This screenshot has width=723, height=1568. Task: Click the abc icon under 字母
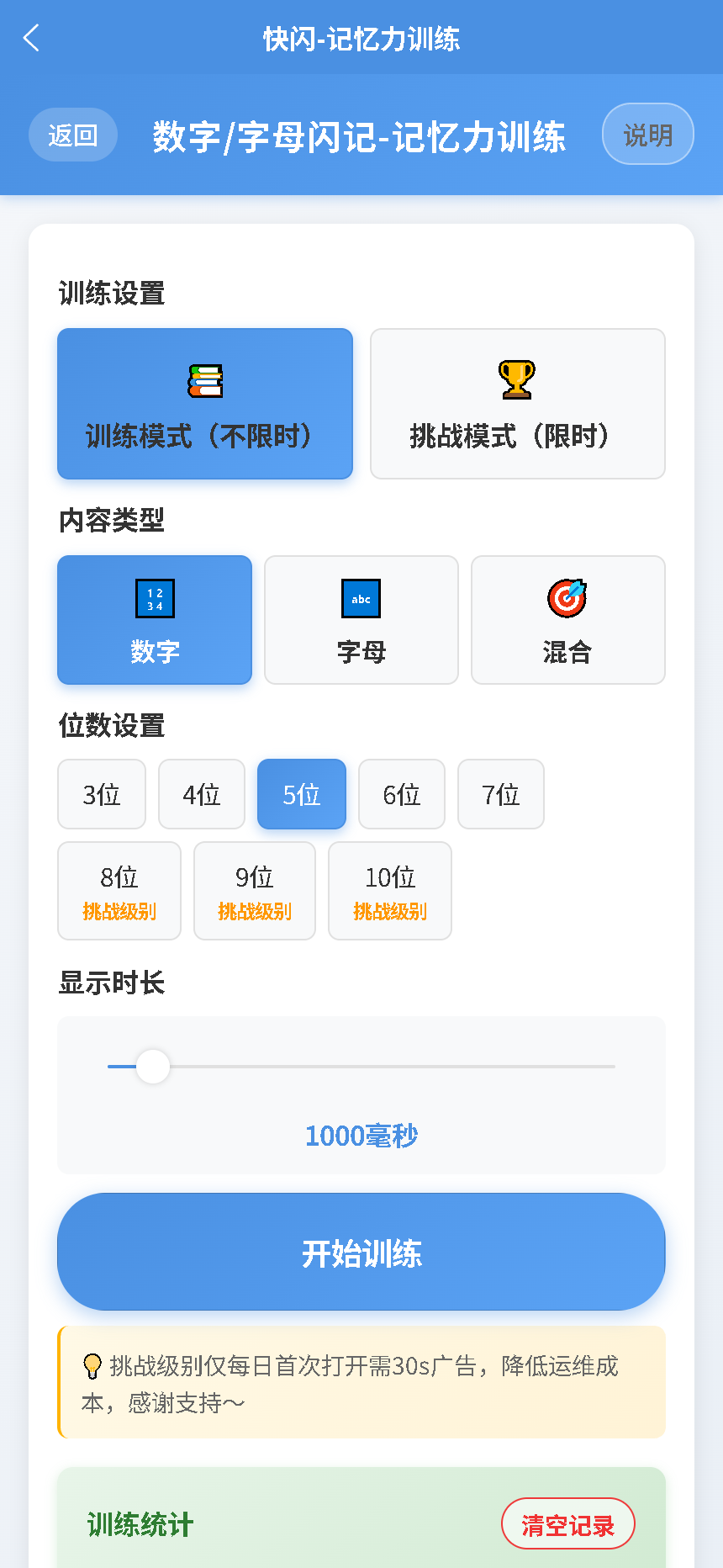(x=361, y=598)
